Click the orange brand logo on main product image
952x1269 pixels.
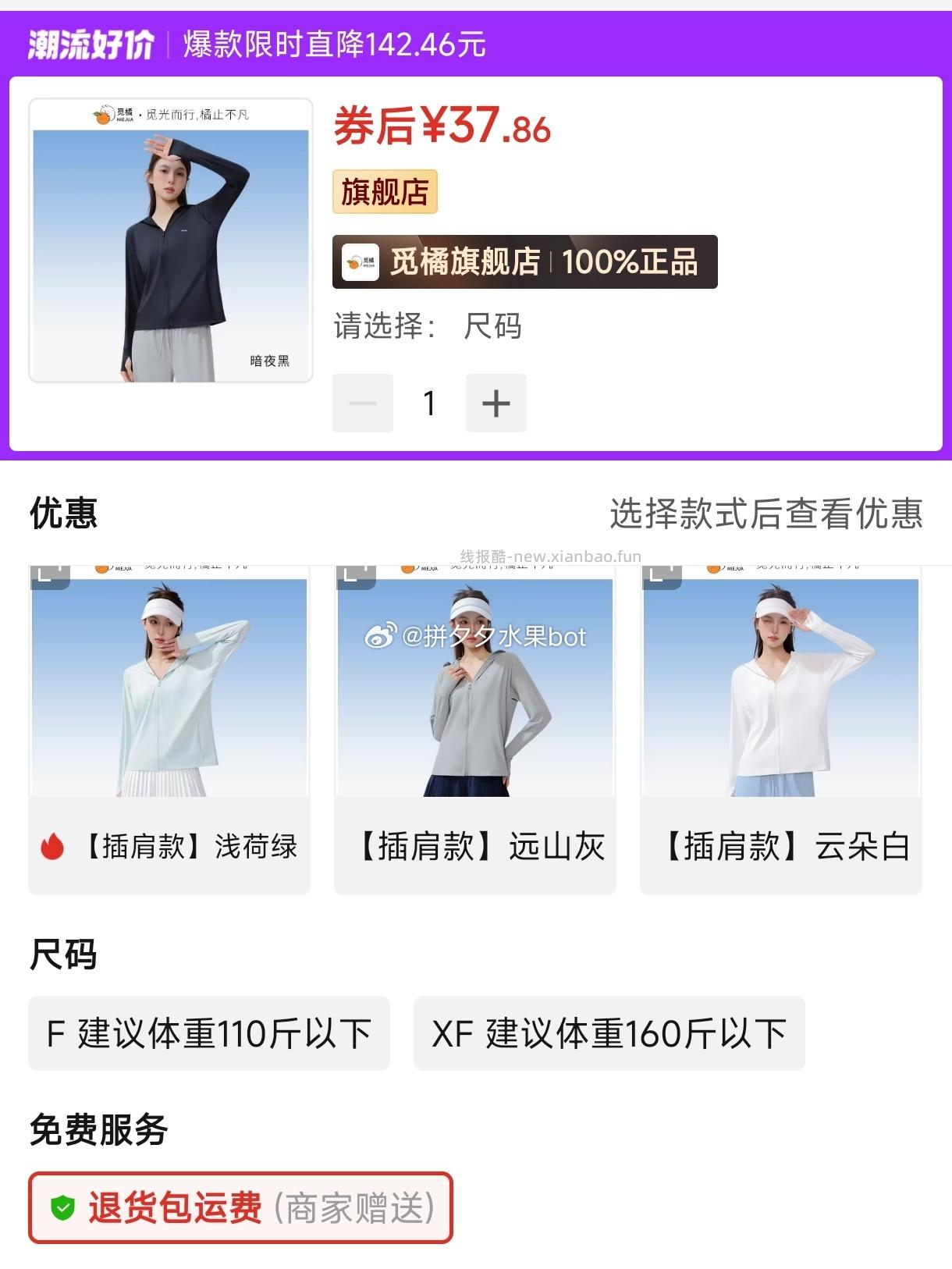(105, 115)
